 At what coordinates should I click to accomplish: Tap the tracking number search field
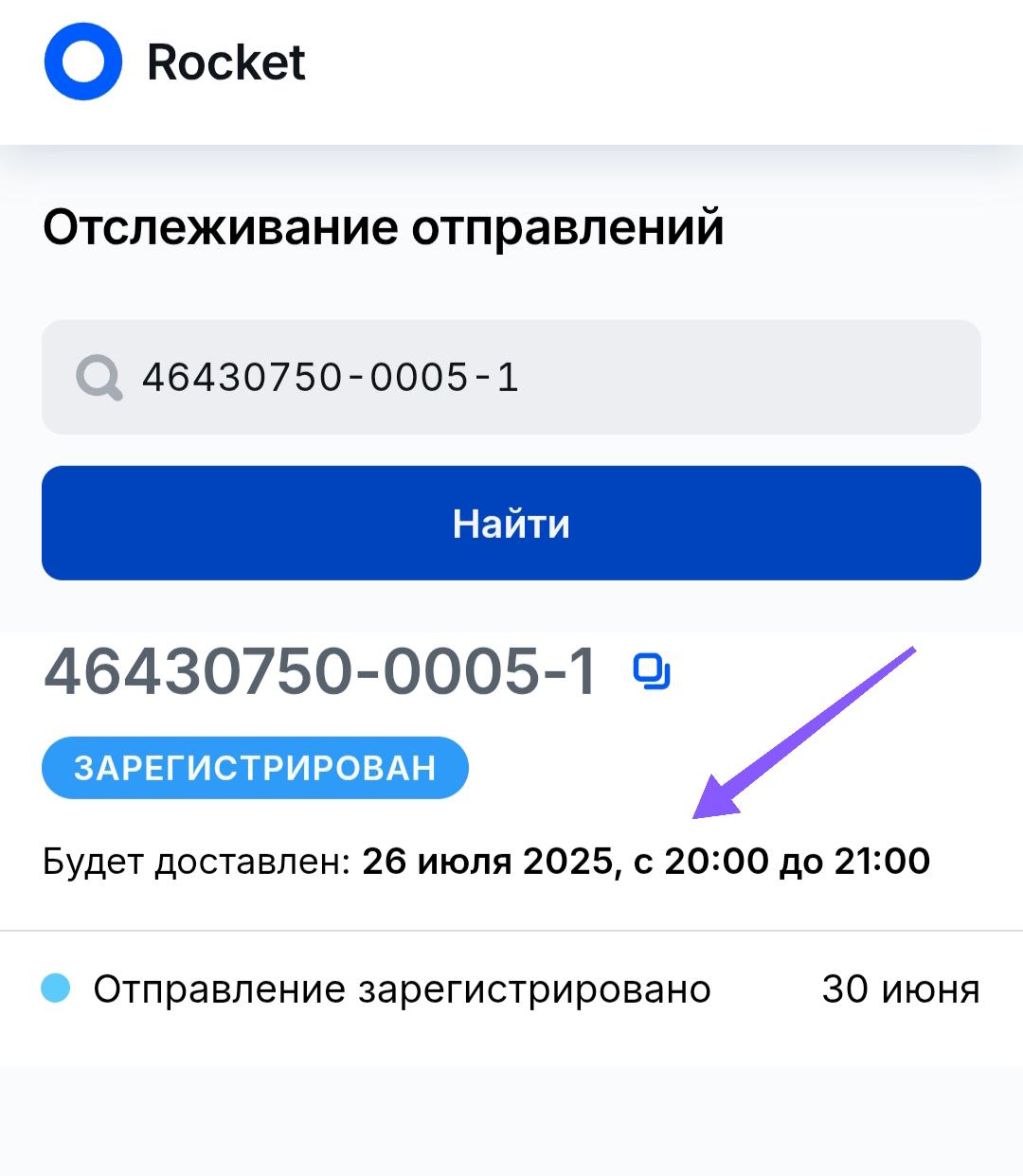[511, 377]
